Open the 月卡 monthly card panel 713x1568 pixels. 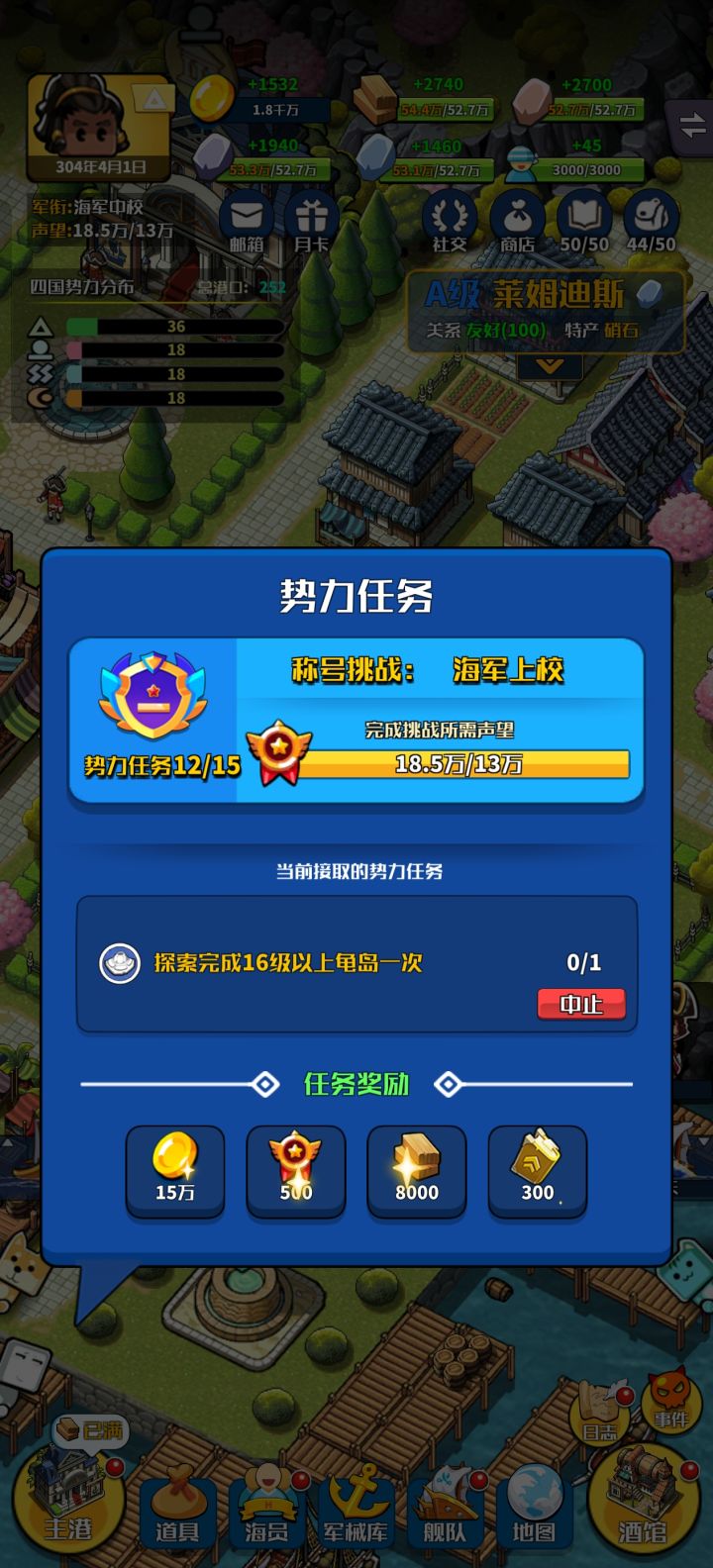(x=312, y=220)
